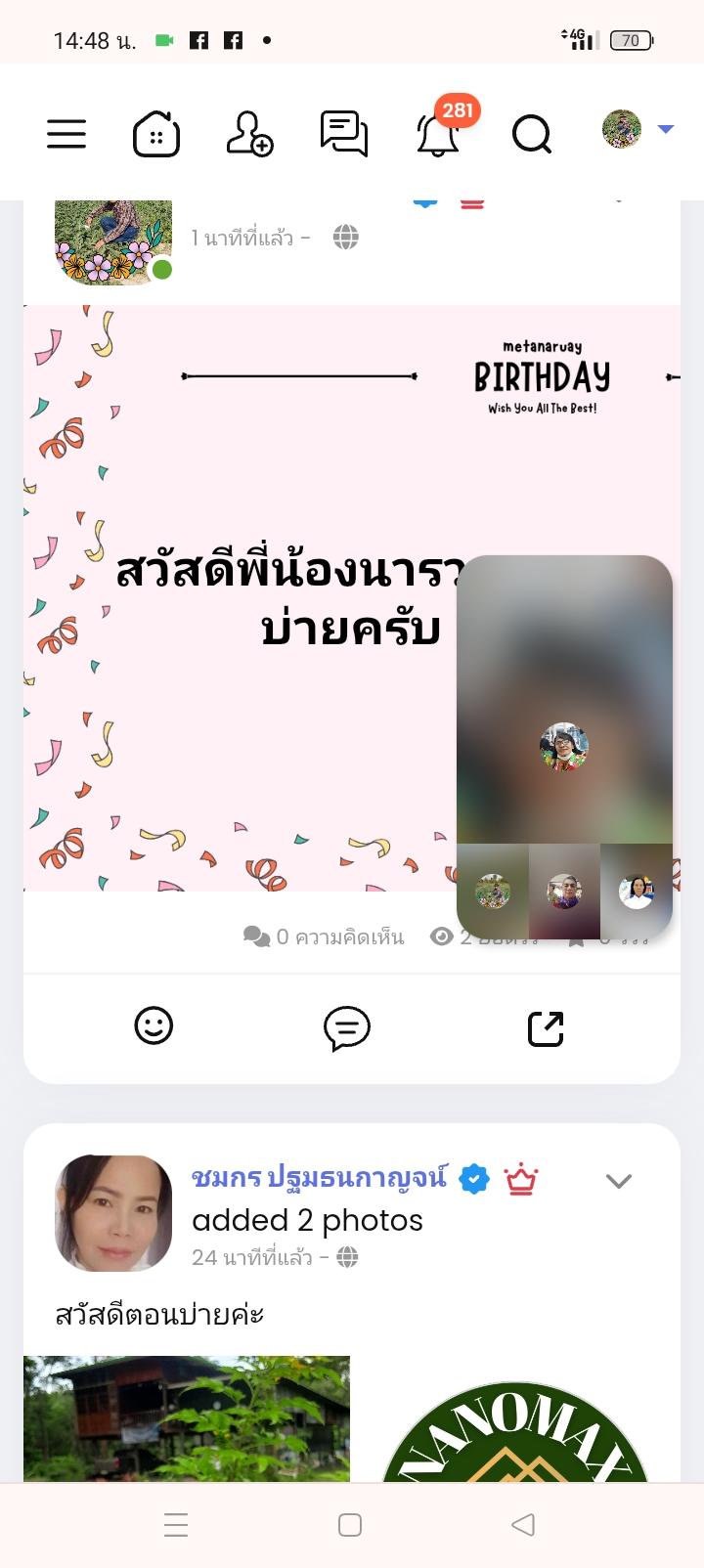Expand options chevron on ชมกร's post
This screenshot has height=1568, width=704.
[618, 1181]
